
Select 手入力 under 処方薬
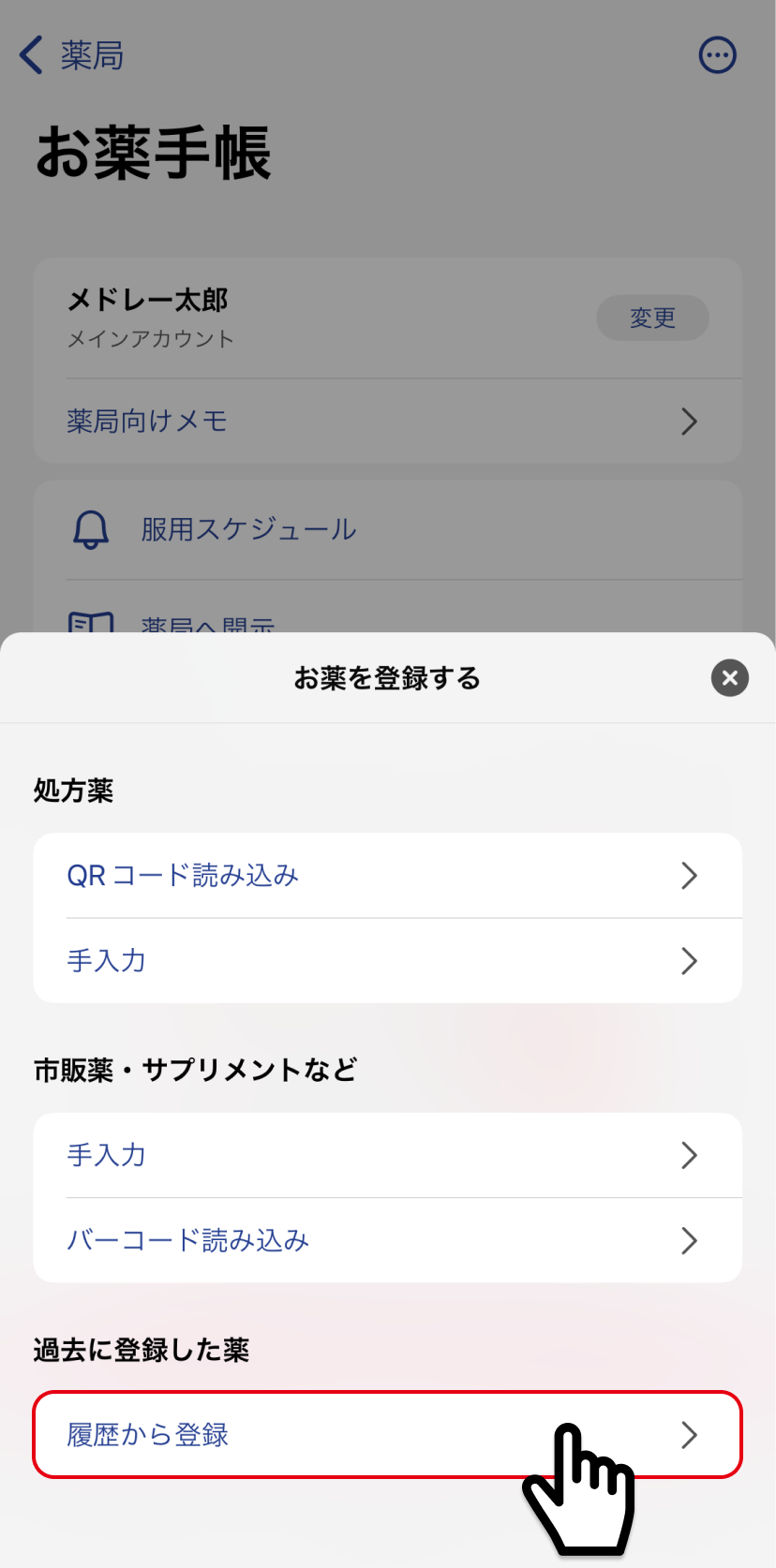(x=387, y=960)
